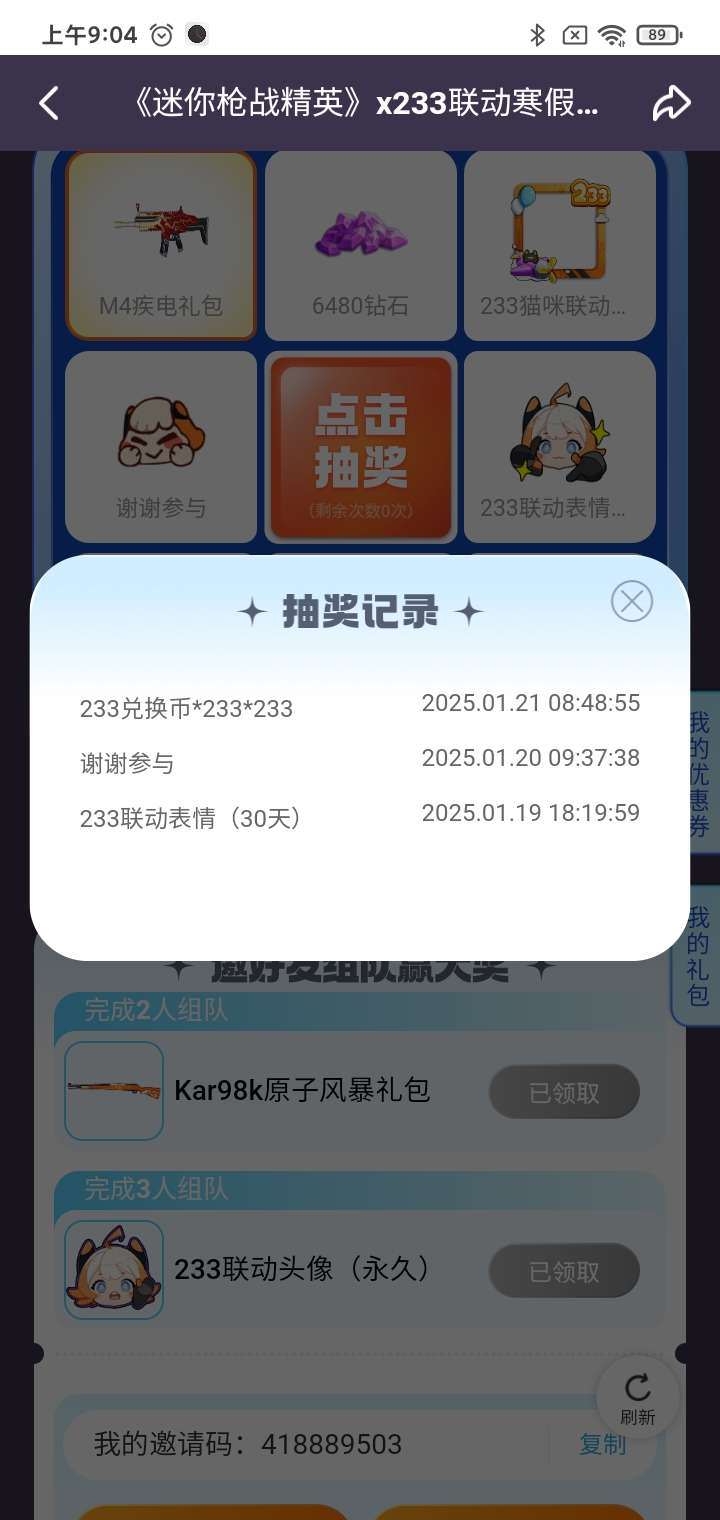Viewport: 720px width, 1520px height.
Task: Tap the 点击抽奖 lottery button
Action: pyautogui.click(x=361, y=446)
